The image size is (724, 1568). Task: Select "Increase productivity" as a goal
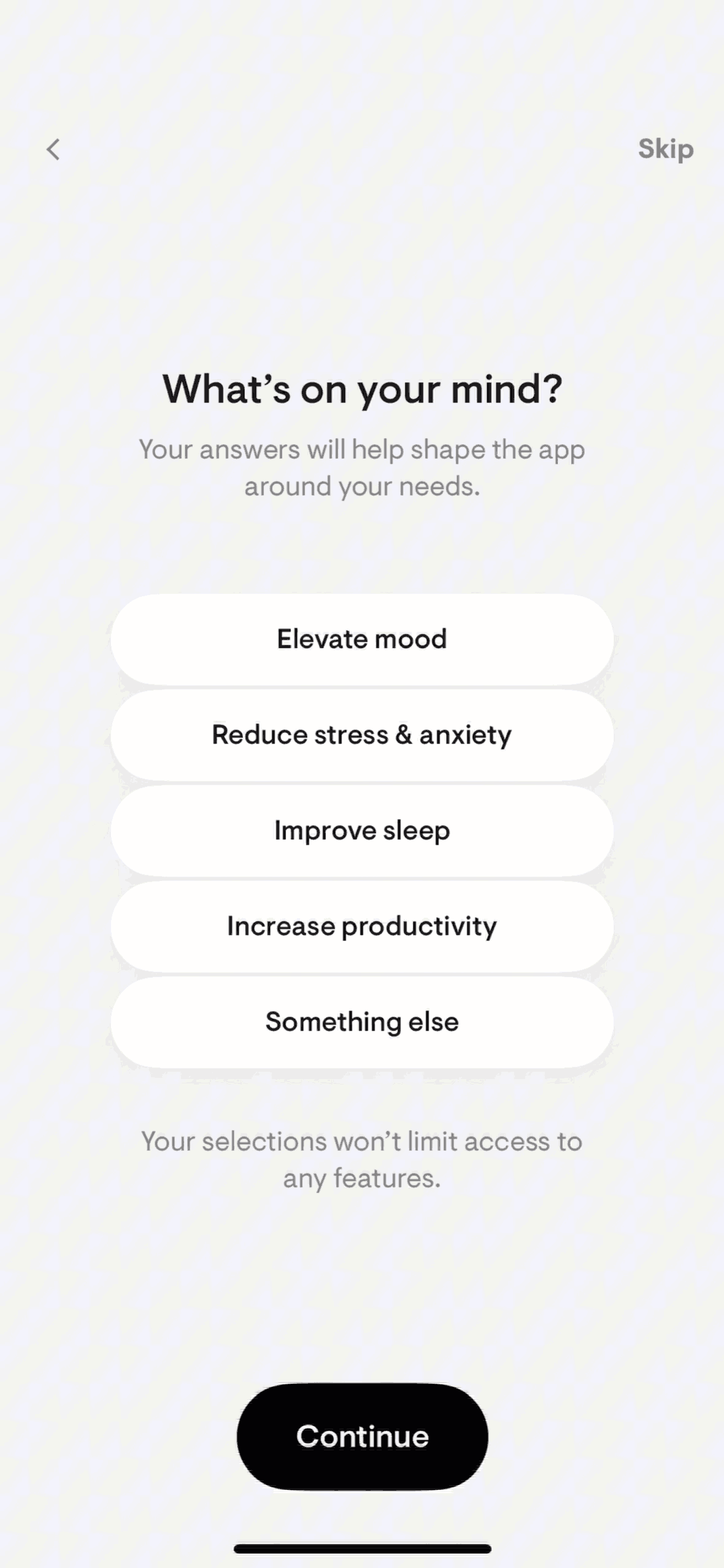pos(362,926)
